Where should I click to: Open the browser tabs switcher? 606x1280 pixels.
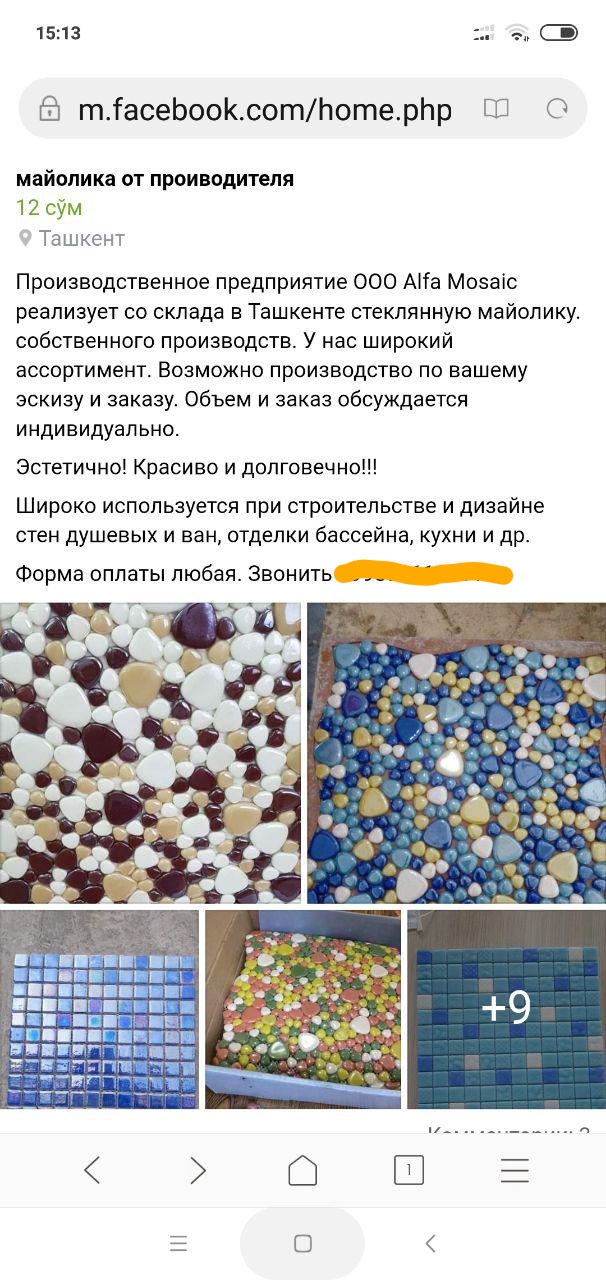point(408,1170)
